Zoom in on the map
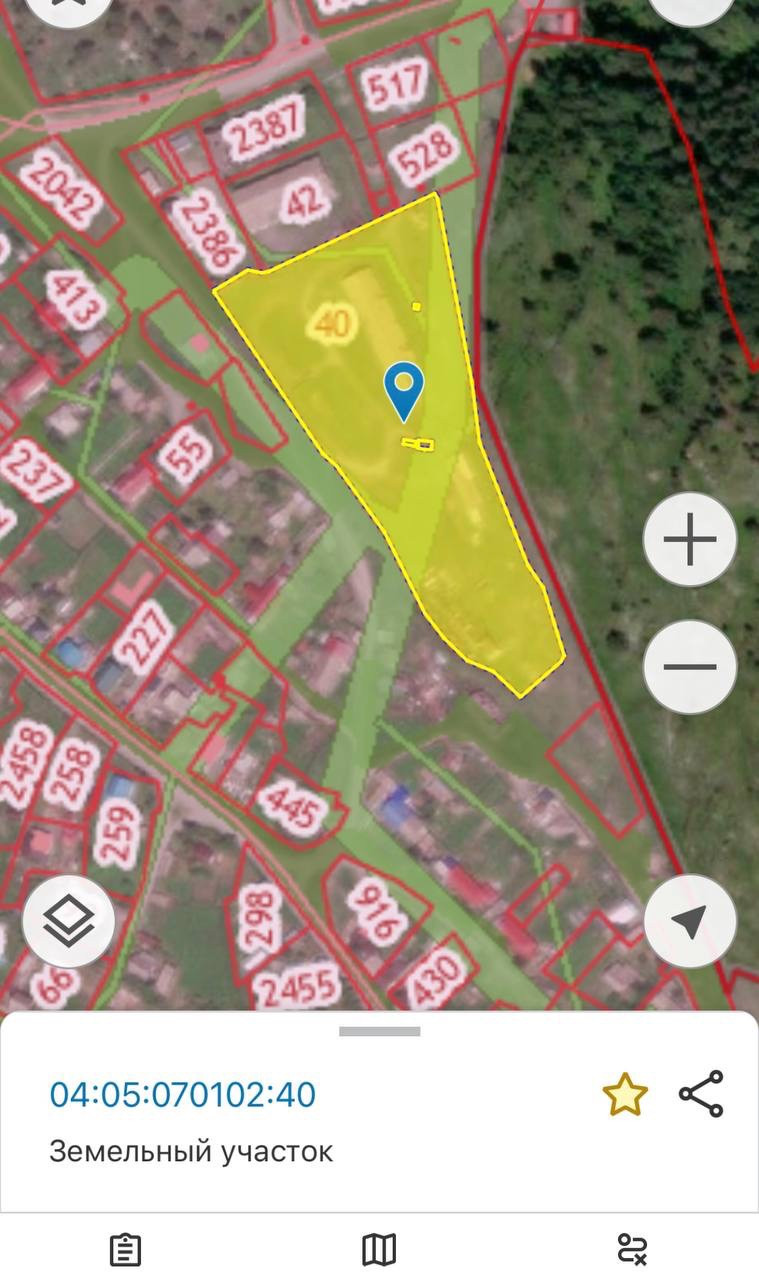 pyautogui.click(x=690, y=540)
